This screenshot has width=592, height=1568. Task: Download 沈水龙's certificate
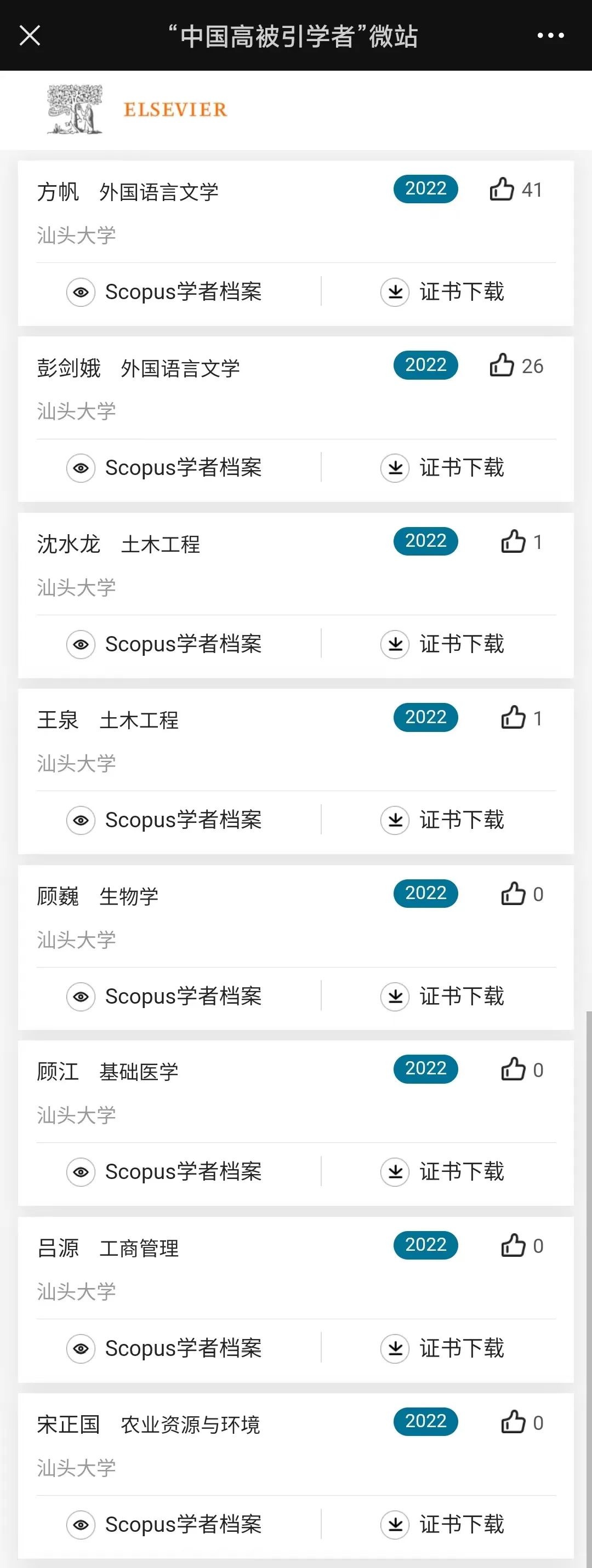coord(443,644)
